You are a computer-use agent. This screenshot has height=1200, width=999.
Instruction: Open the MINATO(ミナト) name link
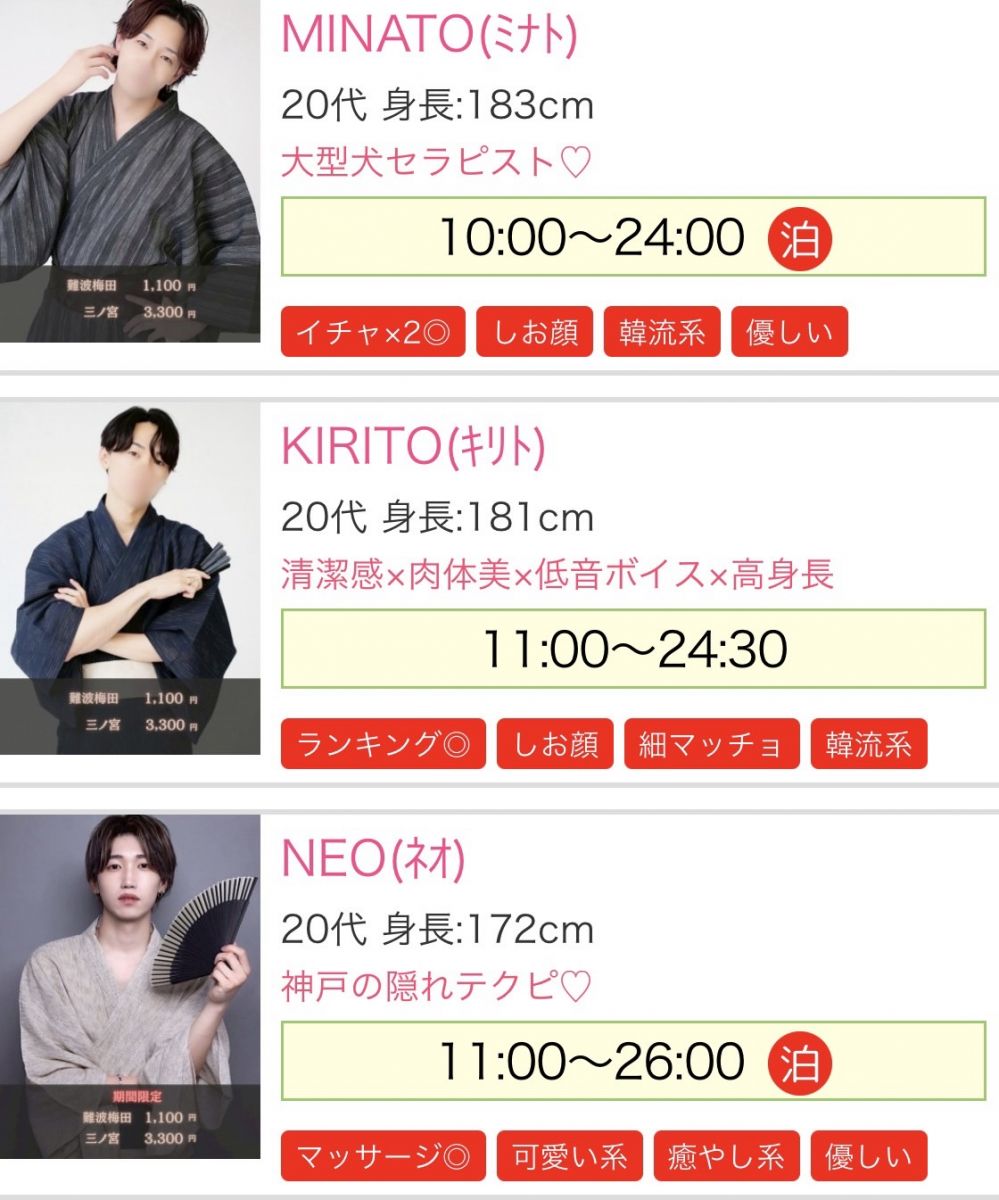[x=429, y=35]
